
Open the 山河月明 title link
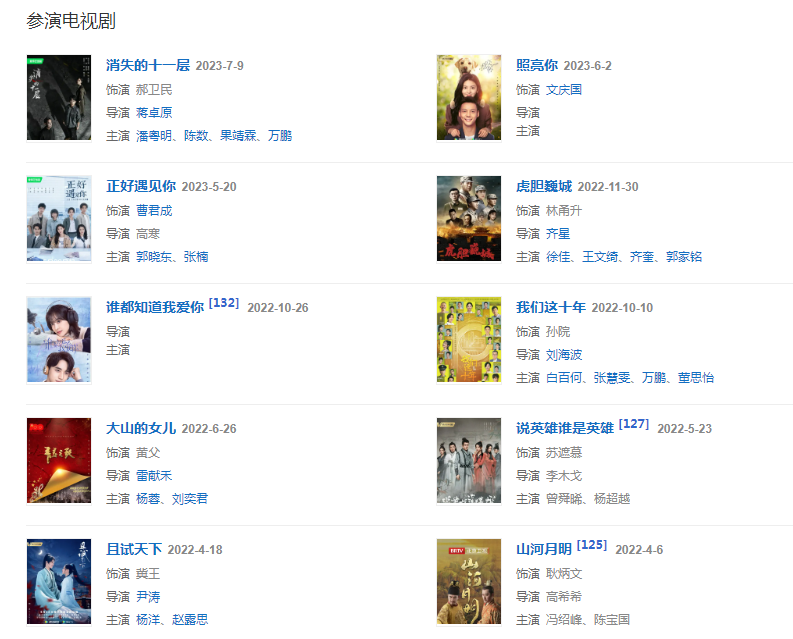543,550
